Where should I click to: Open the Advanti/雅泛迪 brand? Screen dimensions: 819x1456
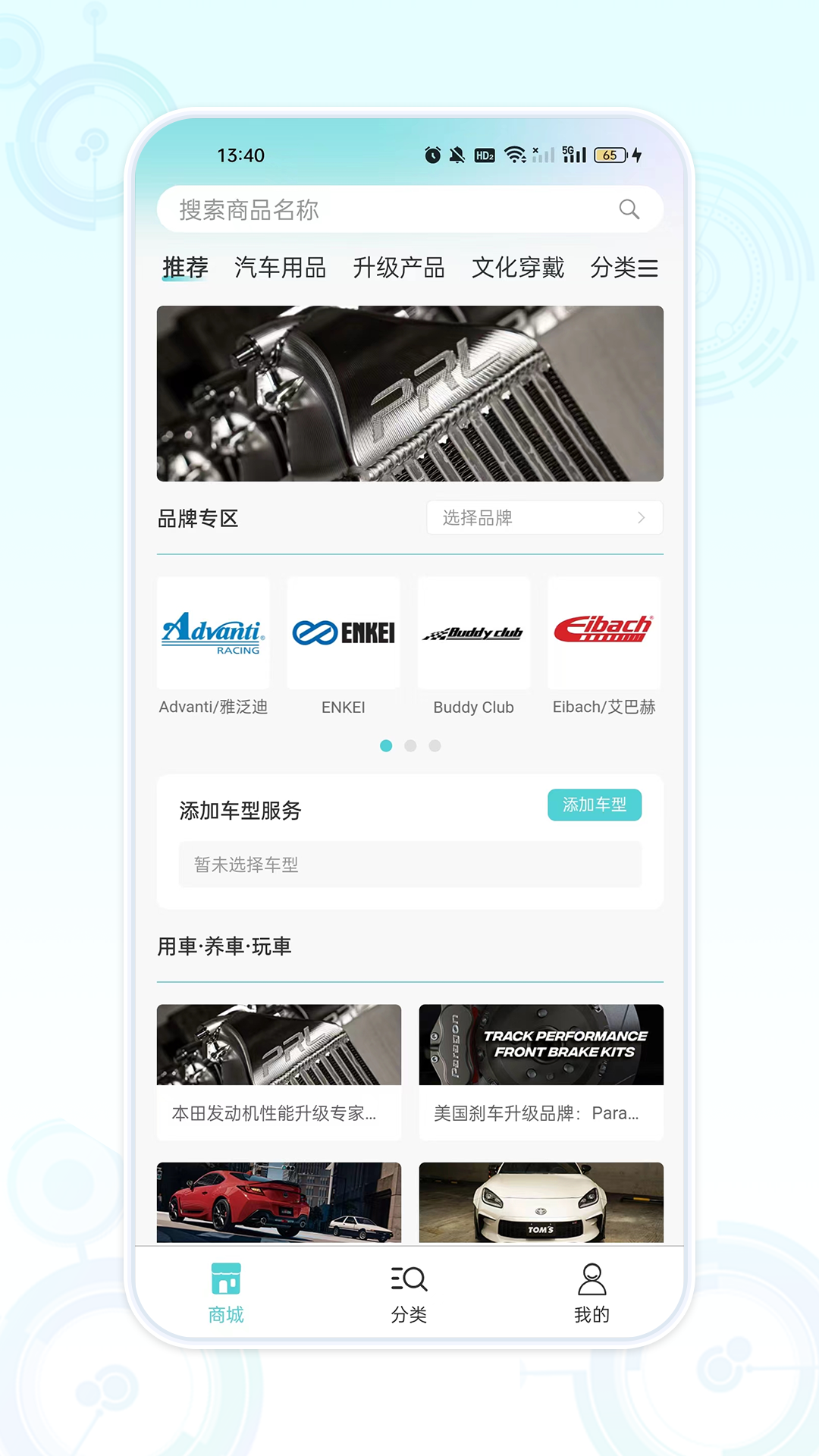(213, 646)
